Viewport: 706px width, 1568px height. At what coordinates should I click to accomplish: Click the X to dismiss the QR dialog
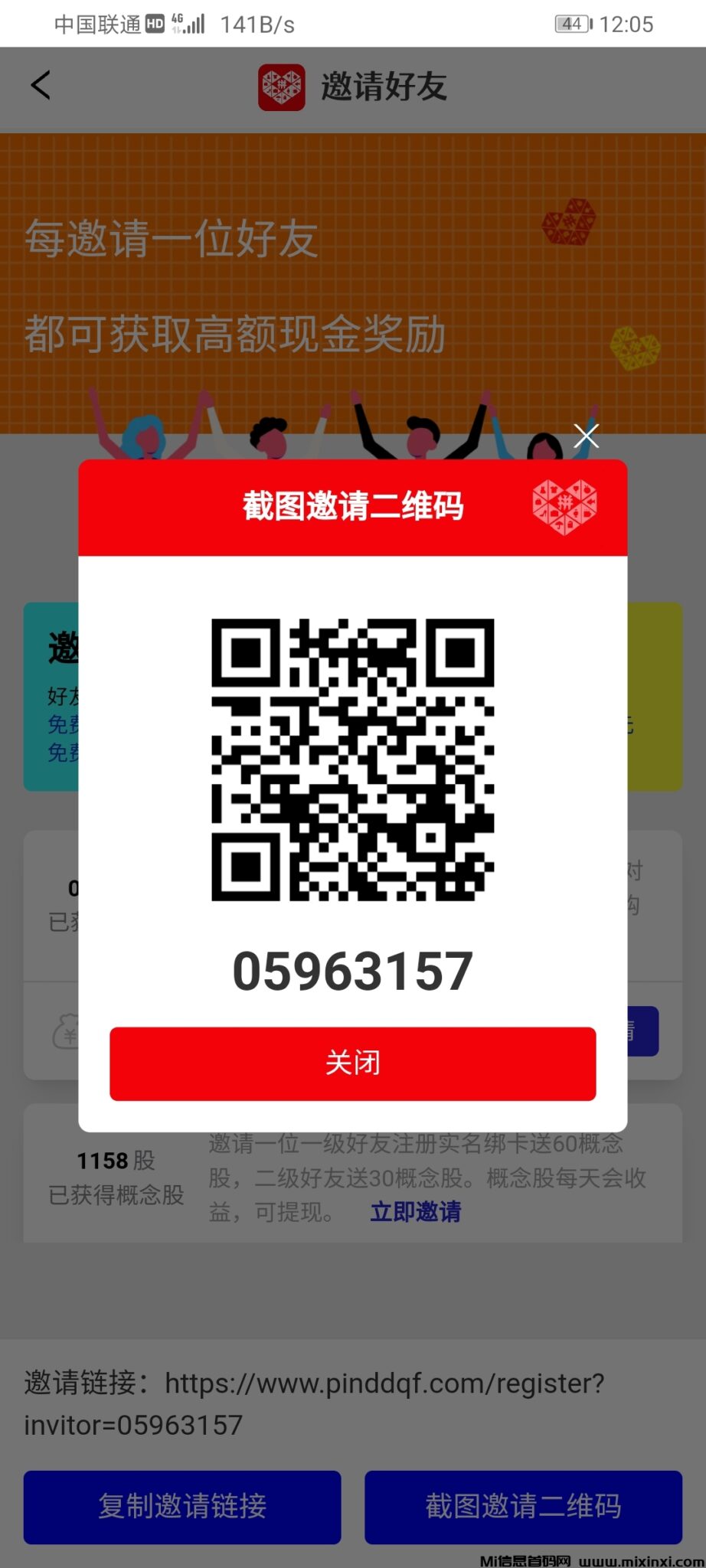(586, 435)
